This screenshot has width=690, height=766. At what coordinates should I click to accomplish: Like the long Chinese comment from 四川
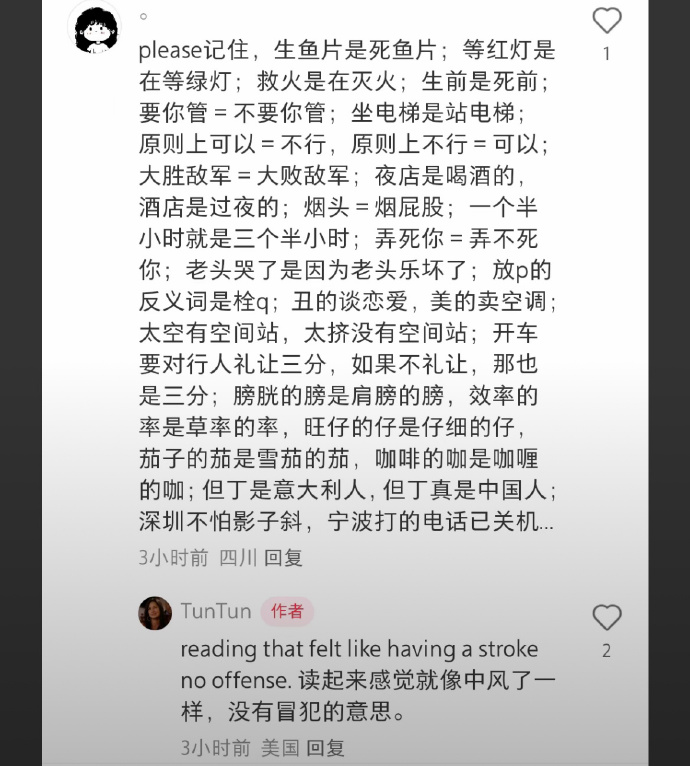606,21
